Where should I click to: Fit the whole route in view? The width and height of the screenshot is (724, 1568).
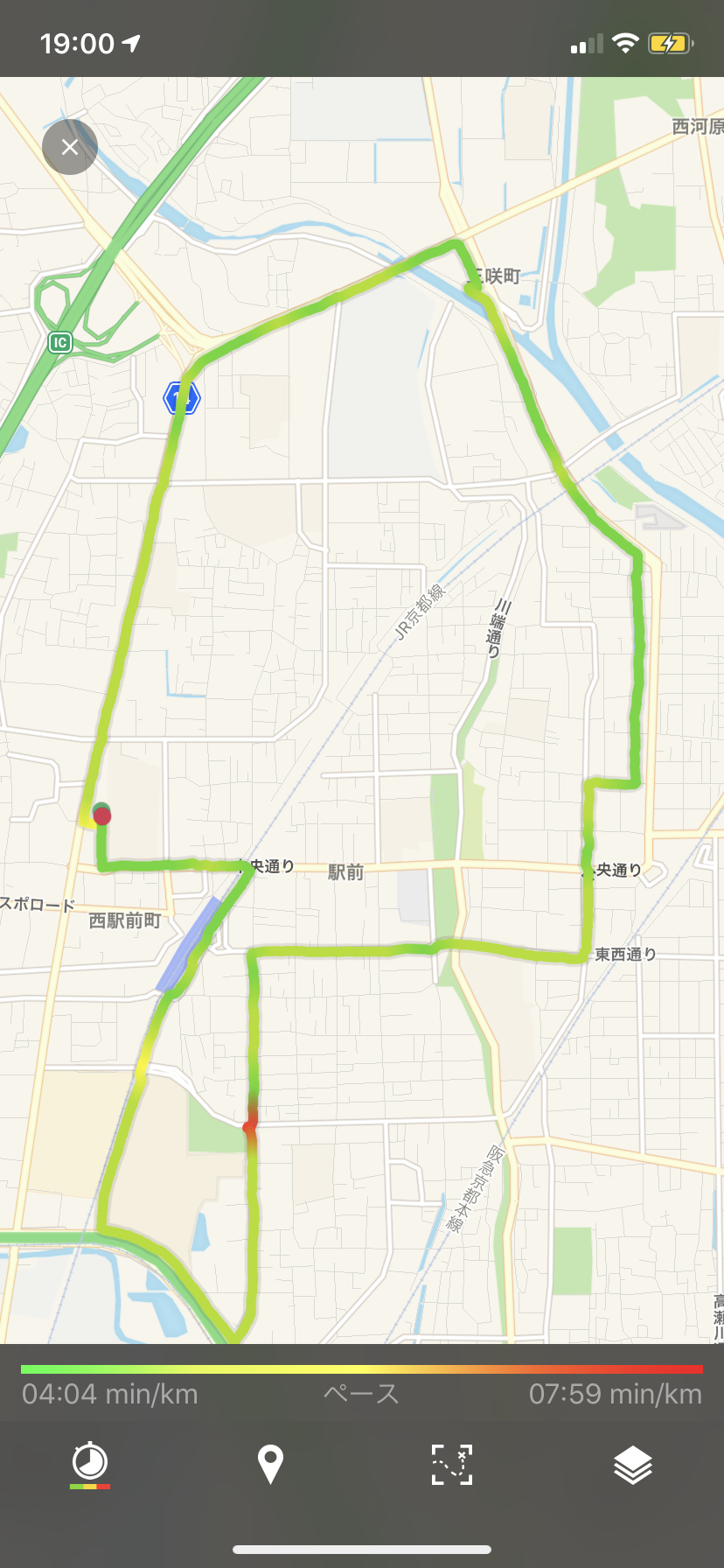coord(452,1464)
